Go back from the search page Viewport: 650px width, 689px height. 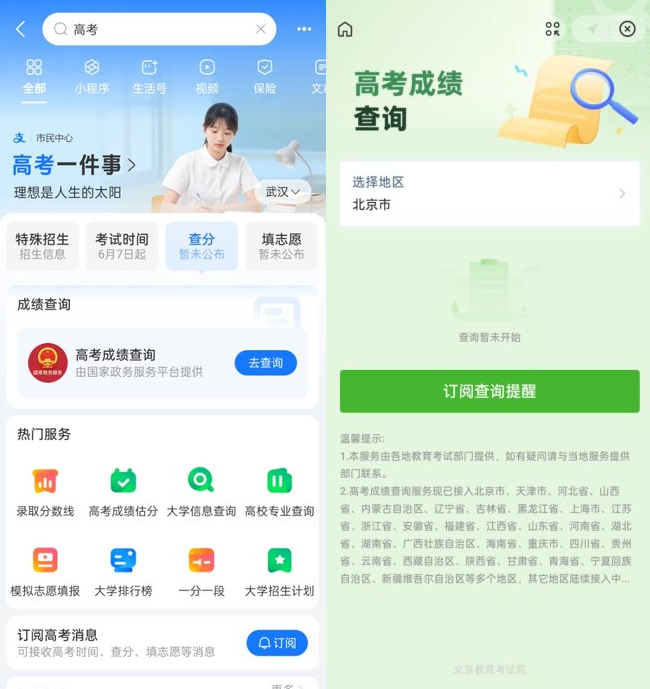[x=20, y=29]
